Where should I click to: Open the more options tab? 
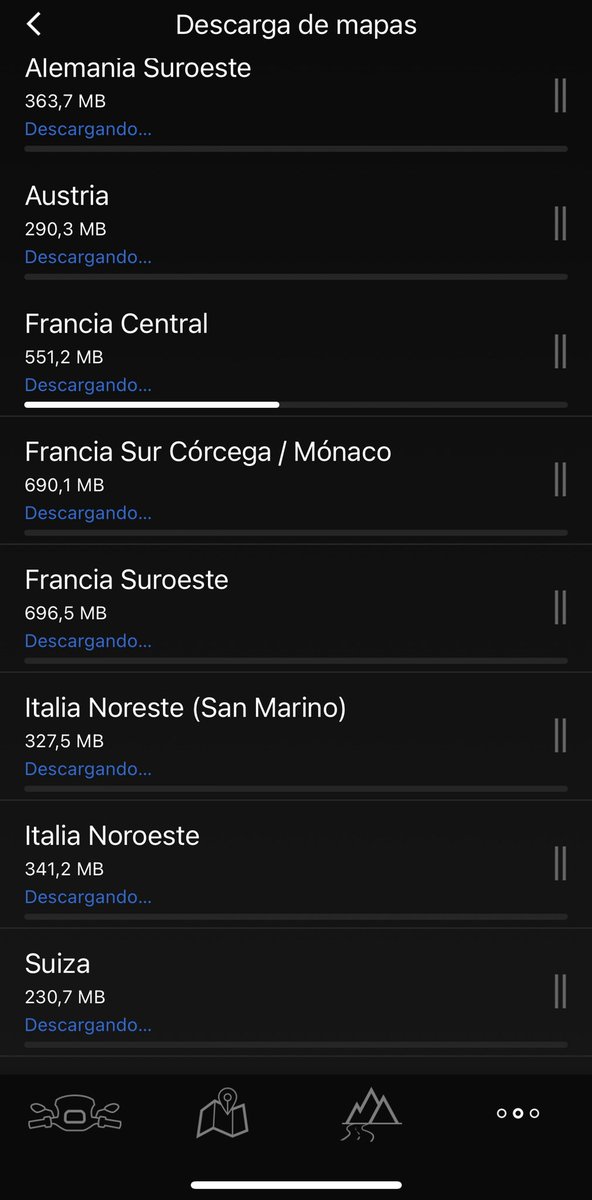tap(518, 1113)
